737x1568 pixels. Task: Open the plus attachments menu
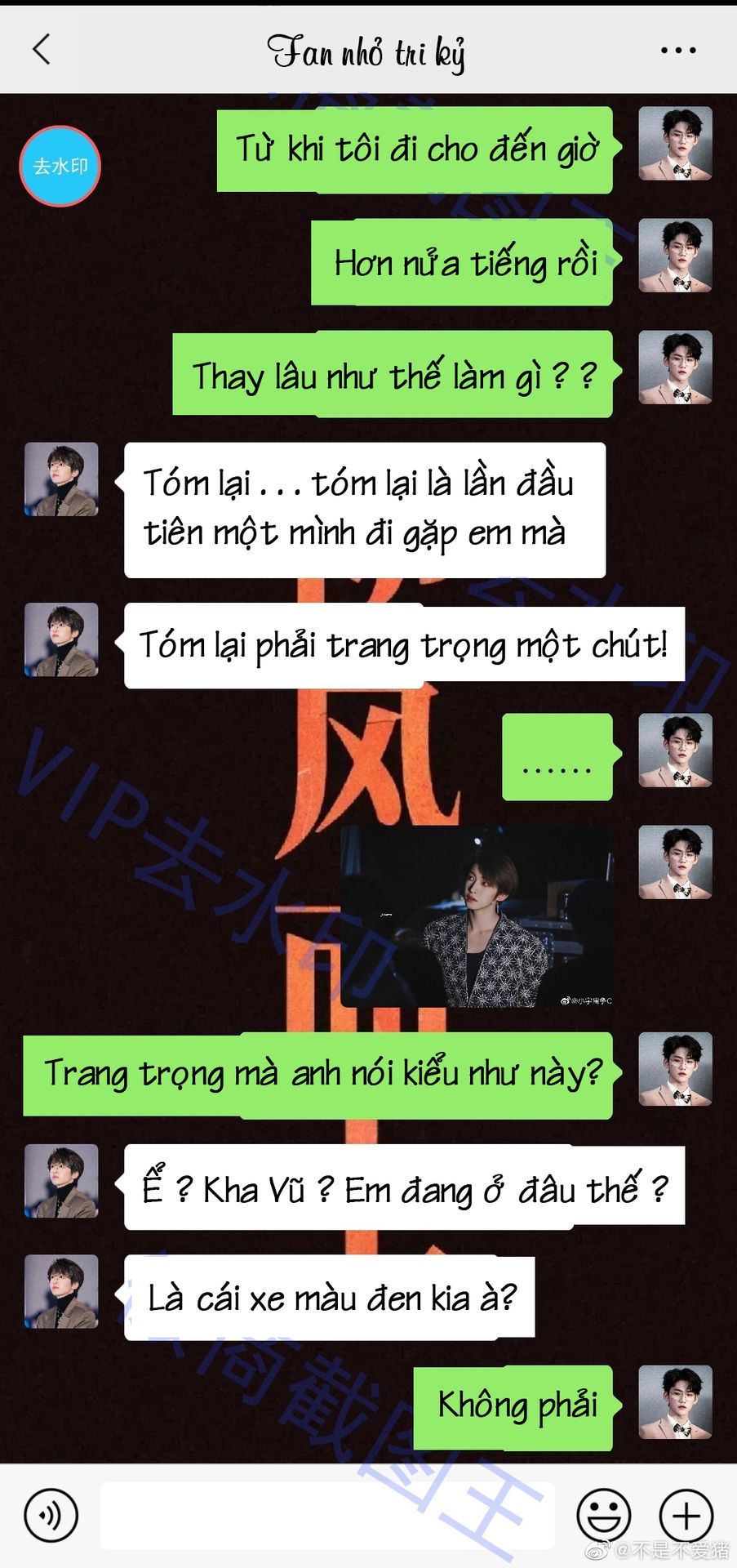click(686, 1516)
